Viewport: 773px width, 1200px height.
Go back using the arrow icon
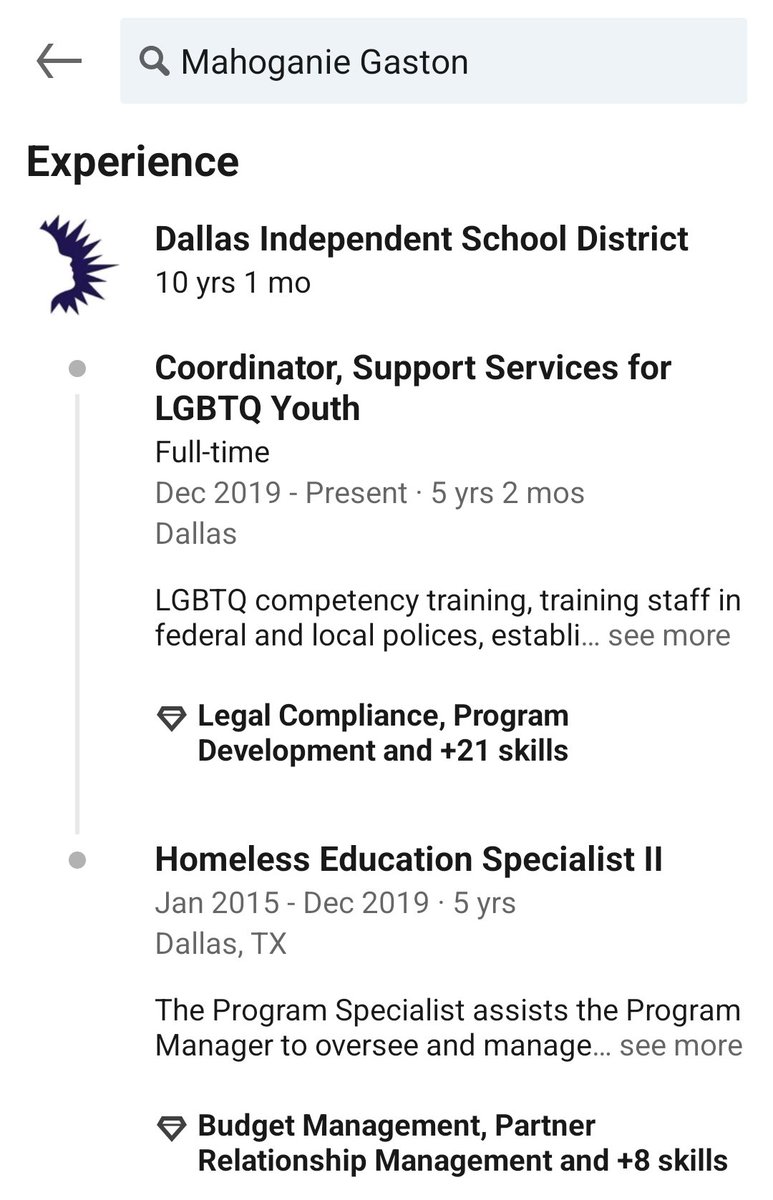(59, 62)
